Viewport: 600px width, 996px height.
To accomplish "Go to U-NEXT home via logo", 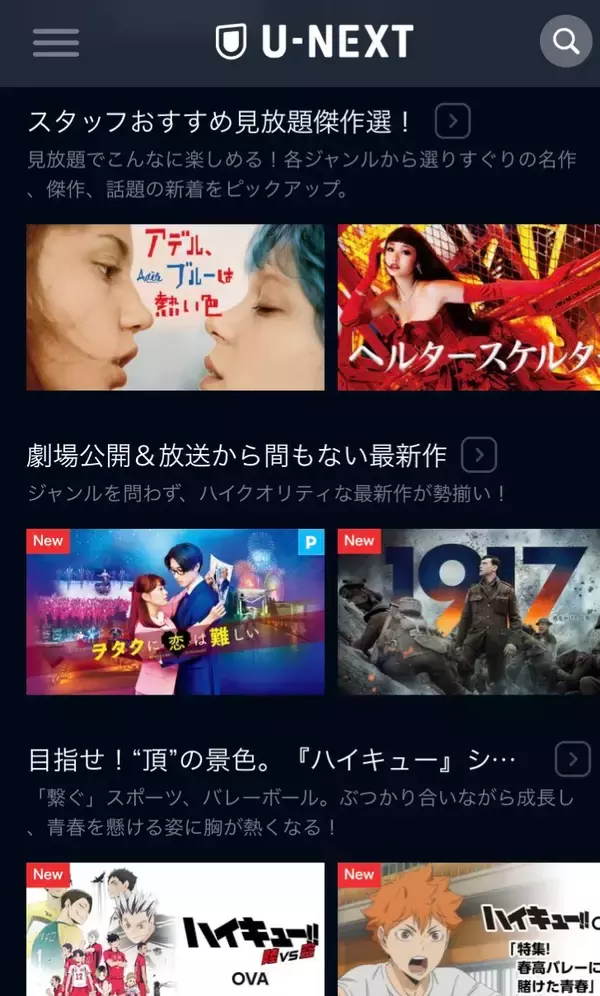I will (314, 42).
